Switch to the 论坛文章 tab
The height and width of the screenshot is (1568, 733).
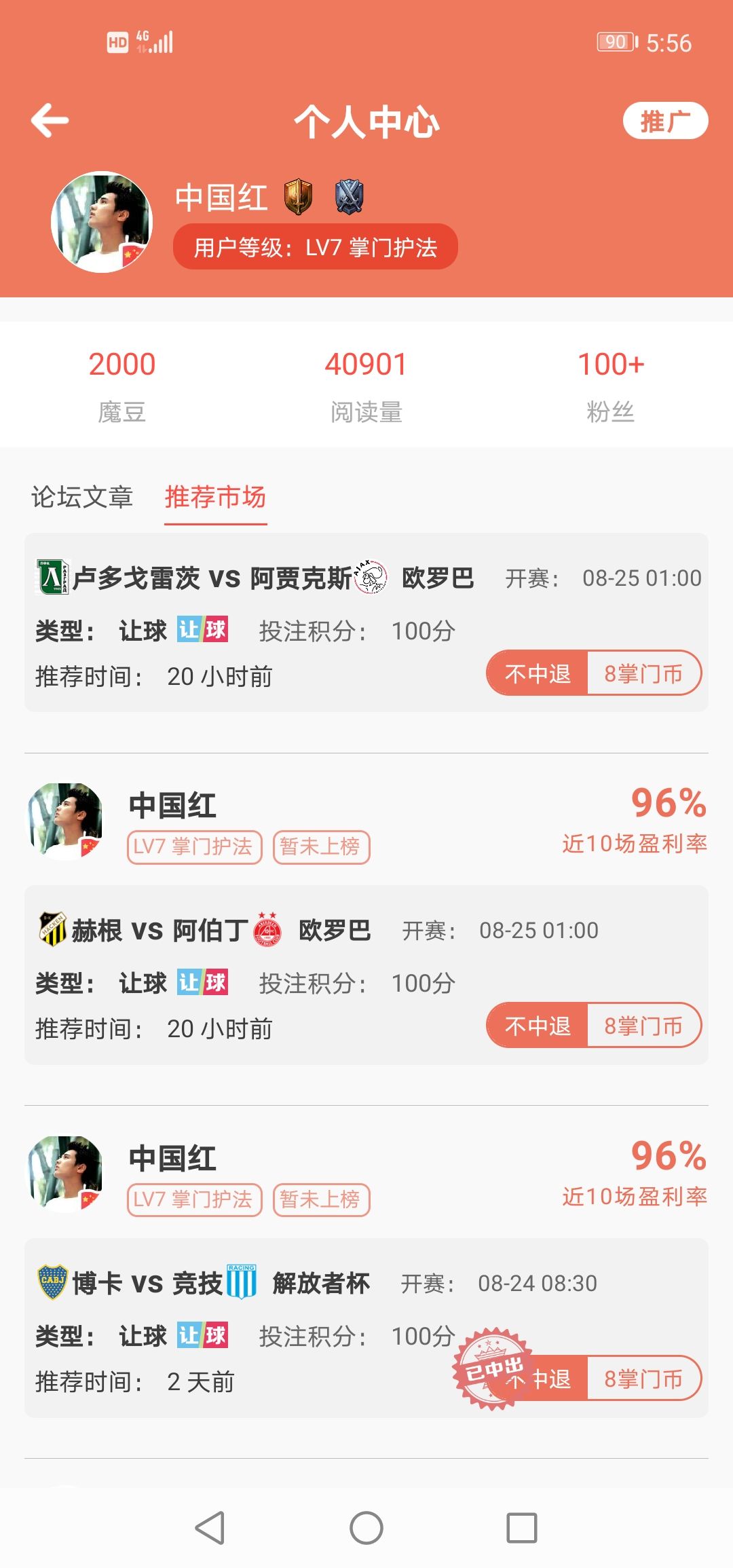(x=82, y=498)
